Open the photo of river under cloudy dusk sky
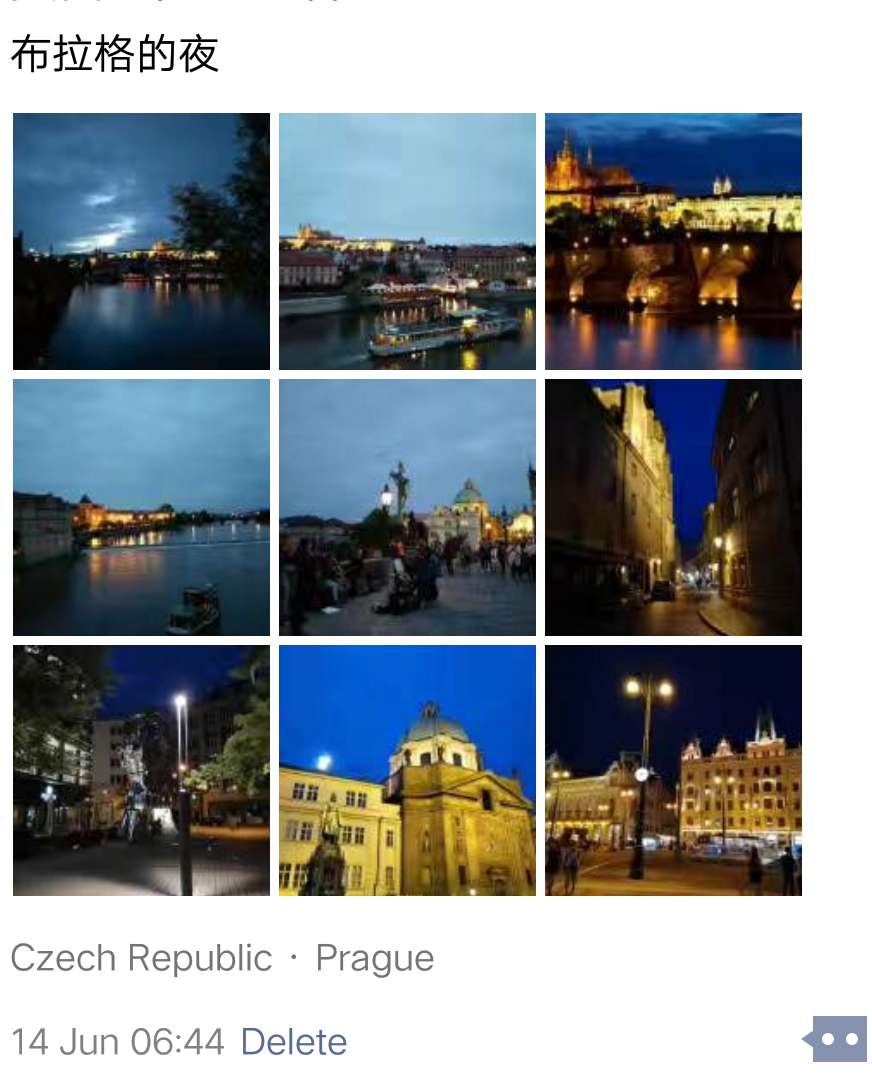Image resolution: width=872 pixels, height=1087 pixels. (x=141, y=241)
